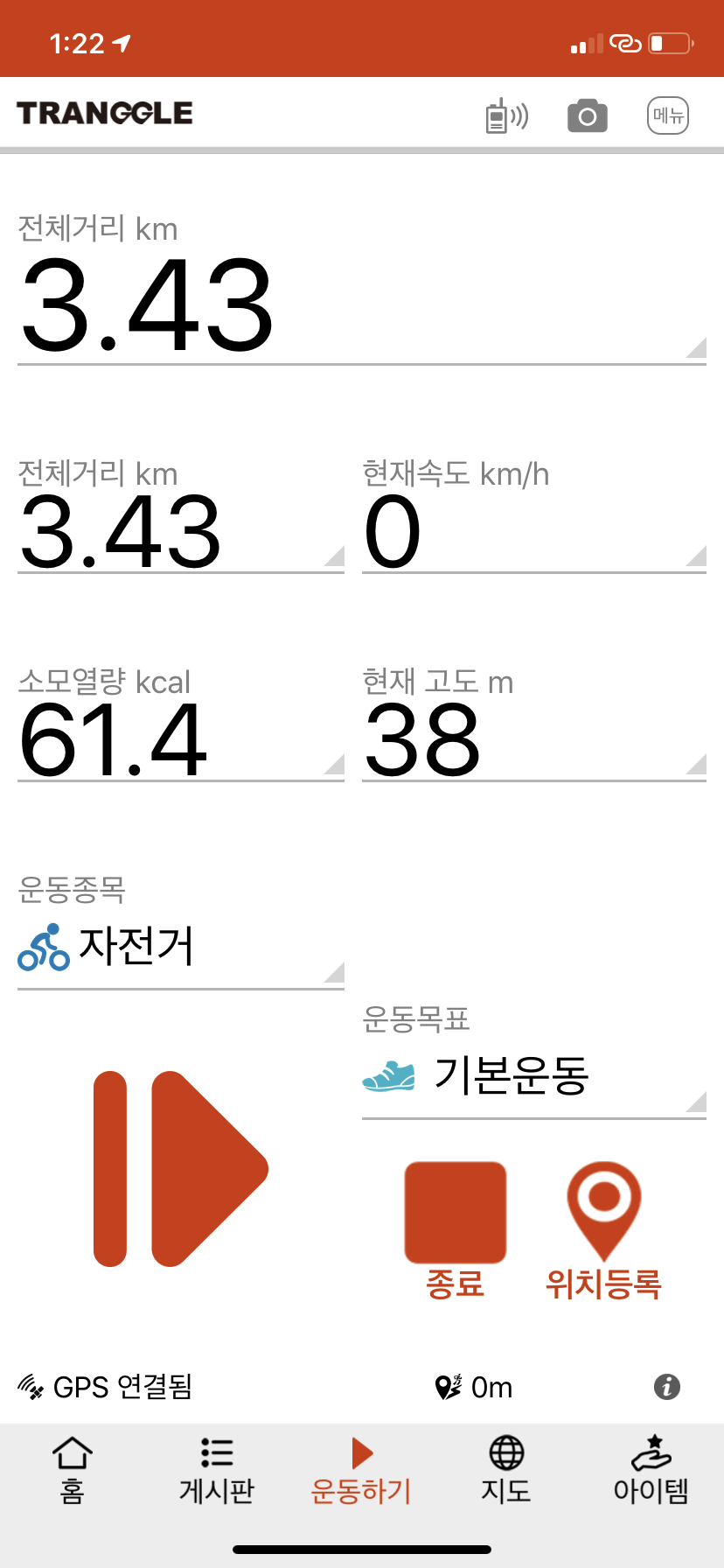Open the 메뉴 menu button
Image resolution: width=724 pixels, height=1568 pixels.
[x=668, y=115]
